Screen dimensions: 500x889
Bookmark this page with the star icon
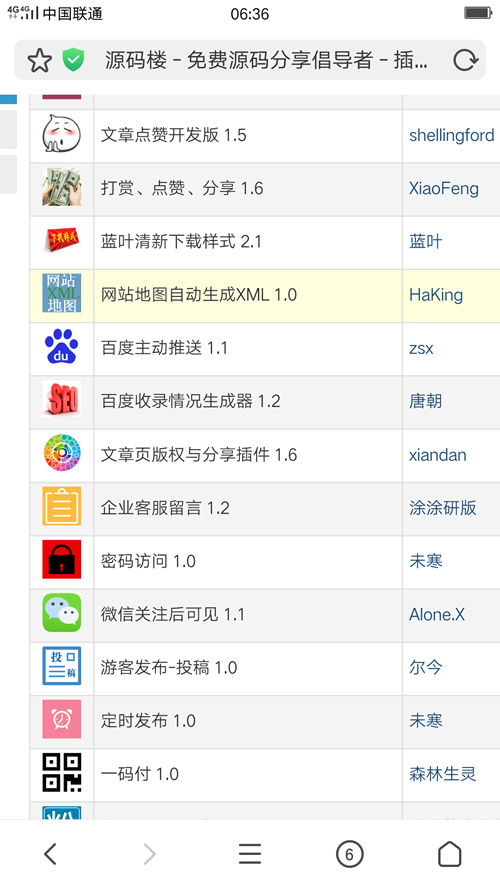[40, 60]
